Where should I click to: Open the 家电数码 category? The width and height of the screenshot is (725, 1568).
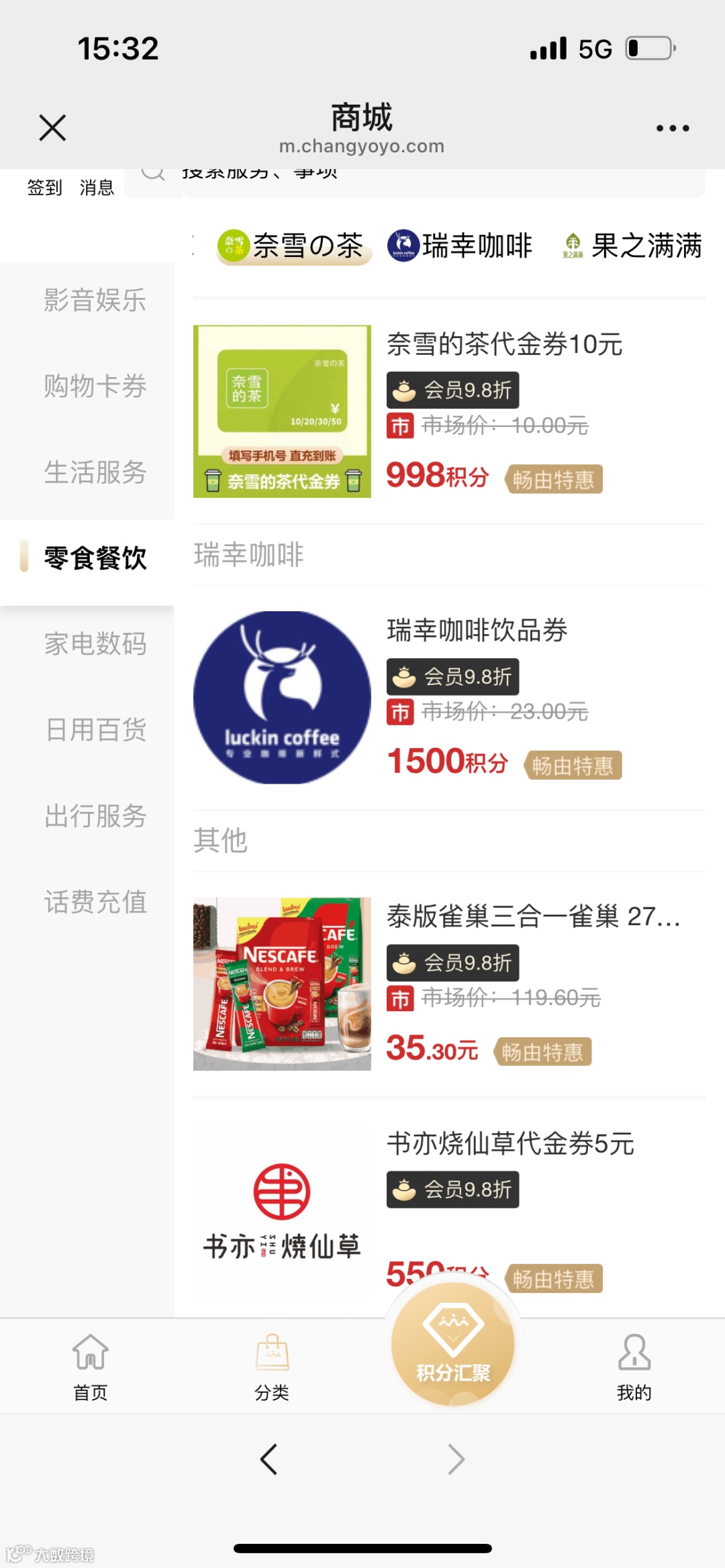pyautogui.click(x=95, y=643)
